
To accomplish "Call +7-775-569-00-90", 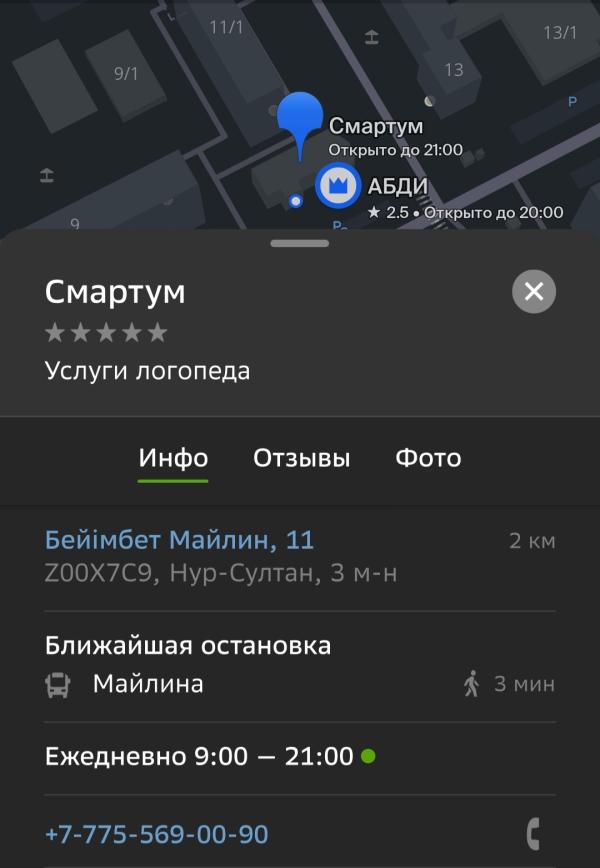I will (157, 834).
